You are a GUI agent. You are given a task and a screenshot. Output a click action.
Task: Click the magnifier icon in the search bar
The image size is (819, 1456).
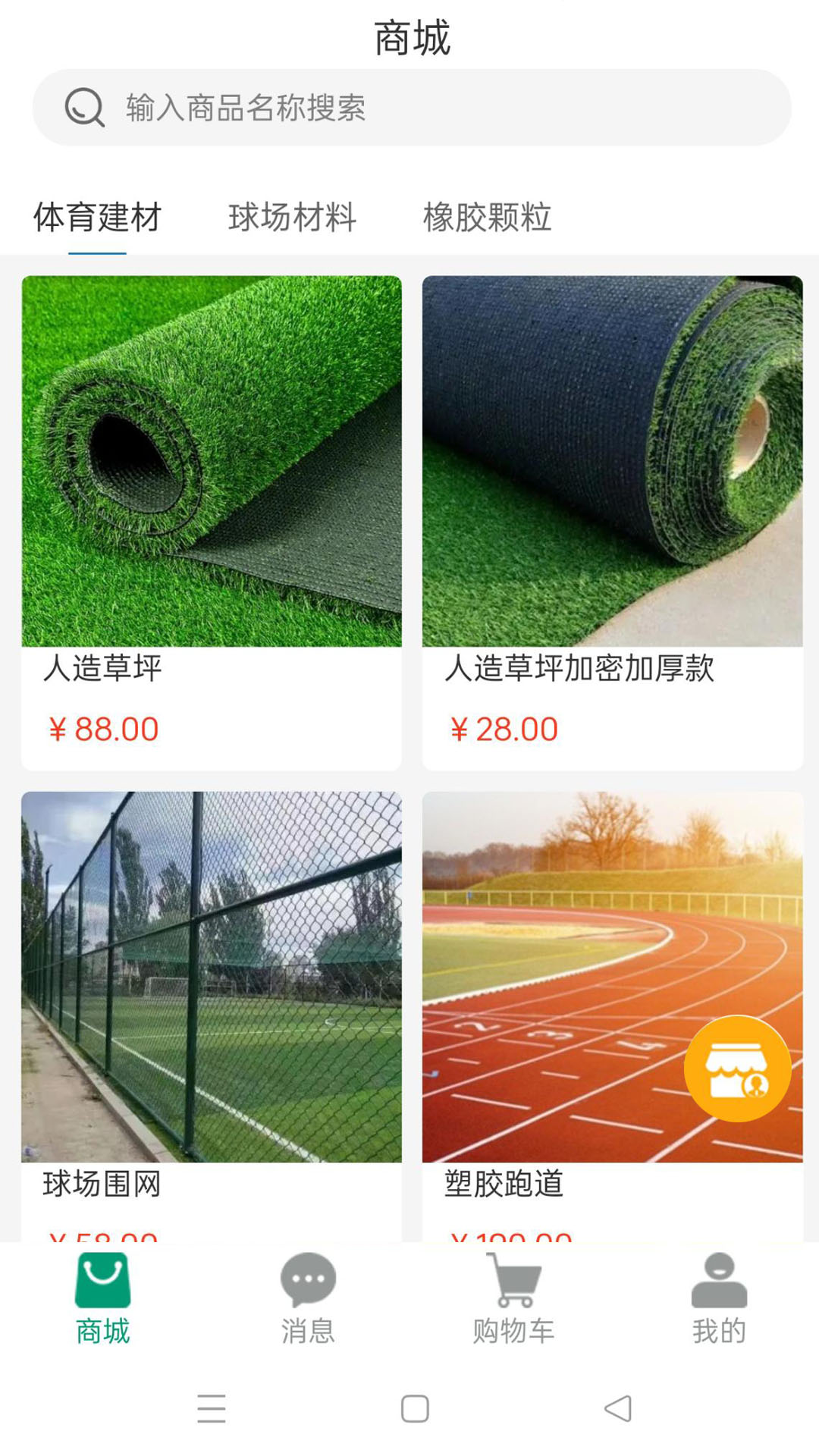point(83,108)
